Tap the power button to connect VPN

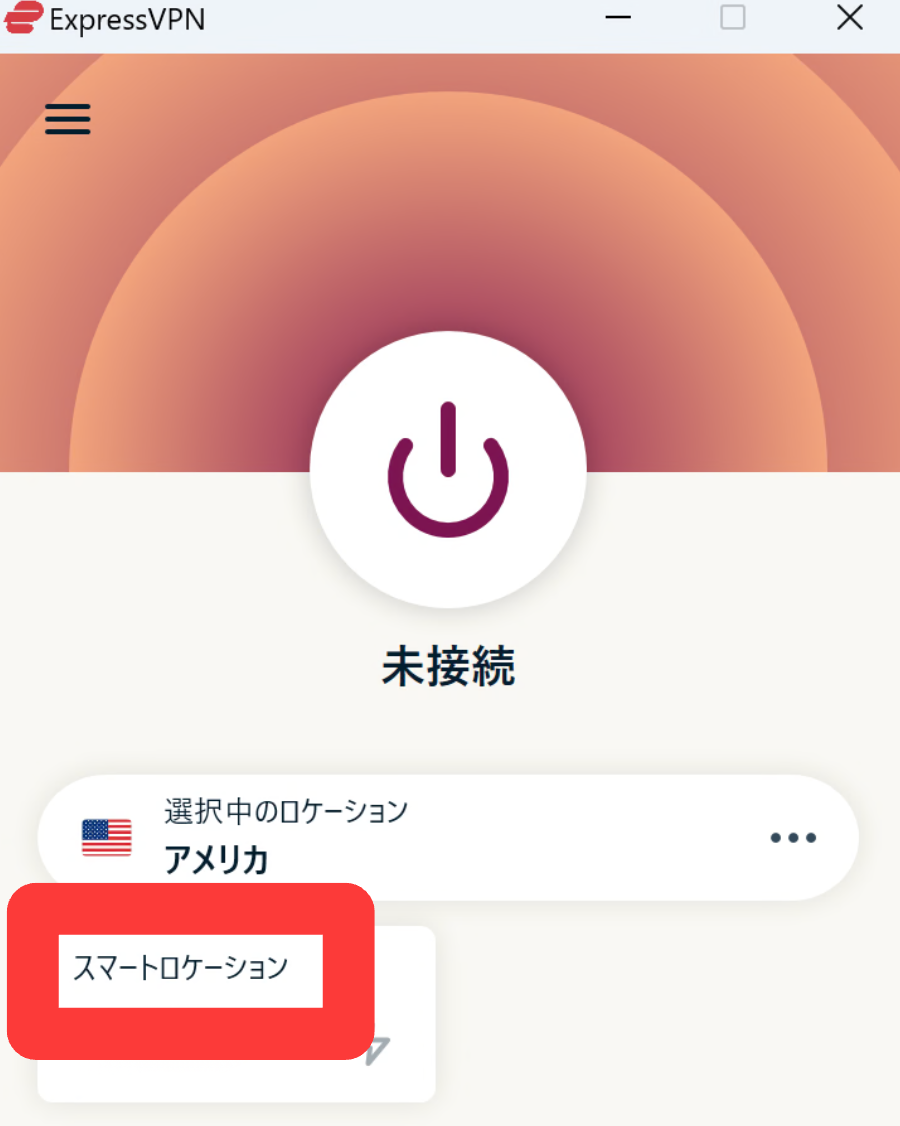448,469
